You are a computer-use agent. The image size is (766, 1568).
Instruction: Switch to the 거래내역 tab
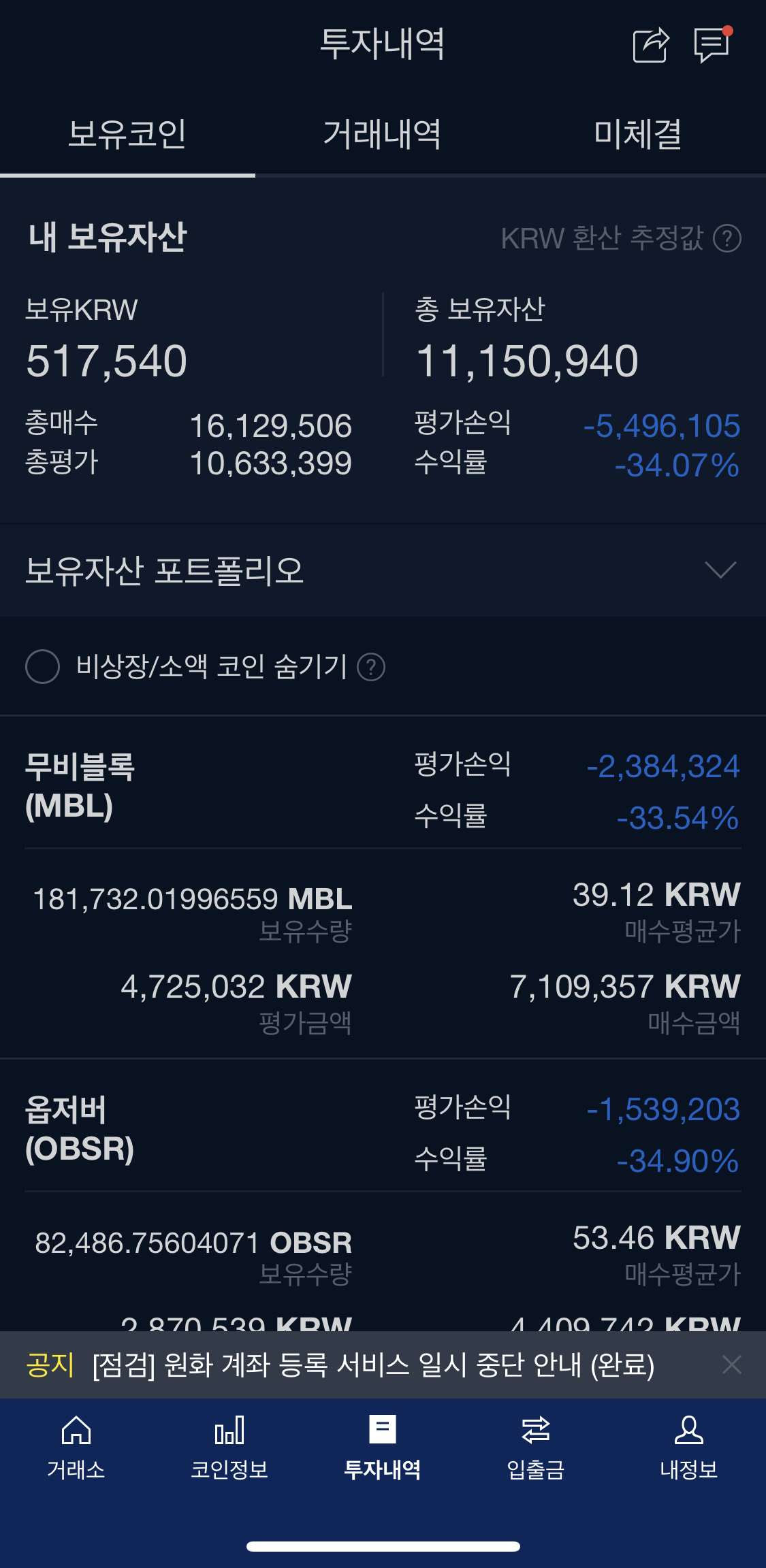pos(382,133)
